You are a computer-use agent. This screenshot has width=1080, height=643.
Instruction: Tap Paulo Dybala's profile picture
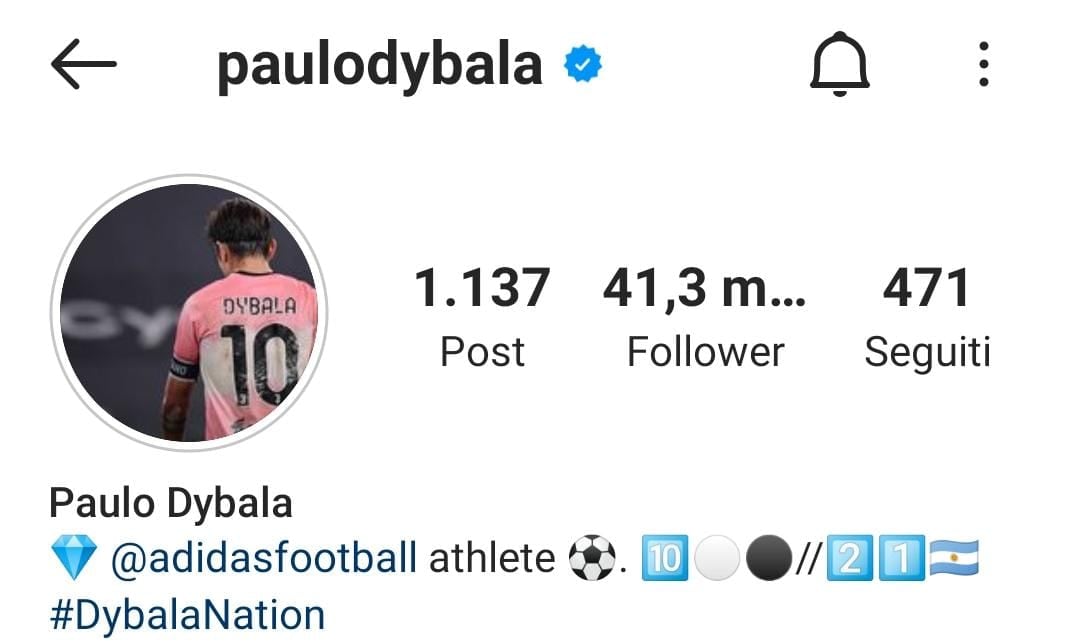tap(189, 311)
